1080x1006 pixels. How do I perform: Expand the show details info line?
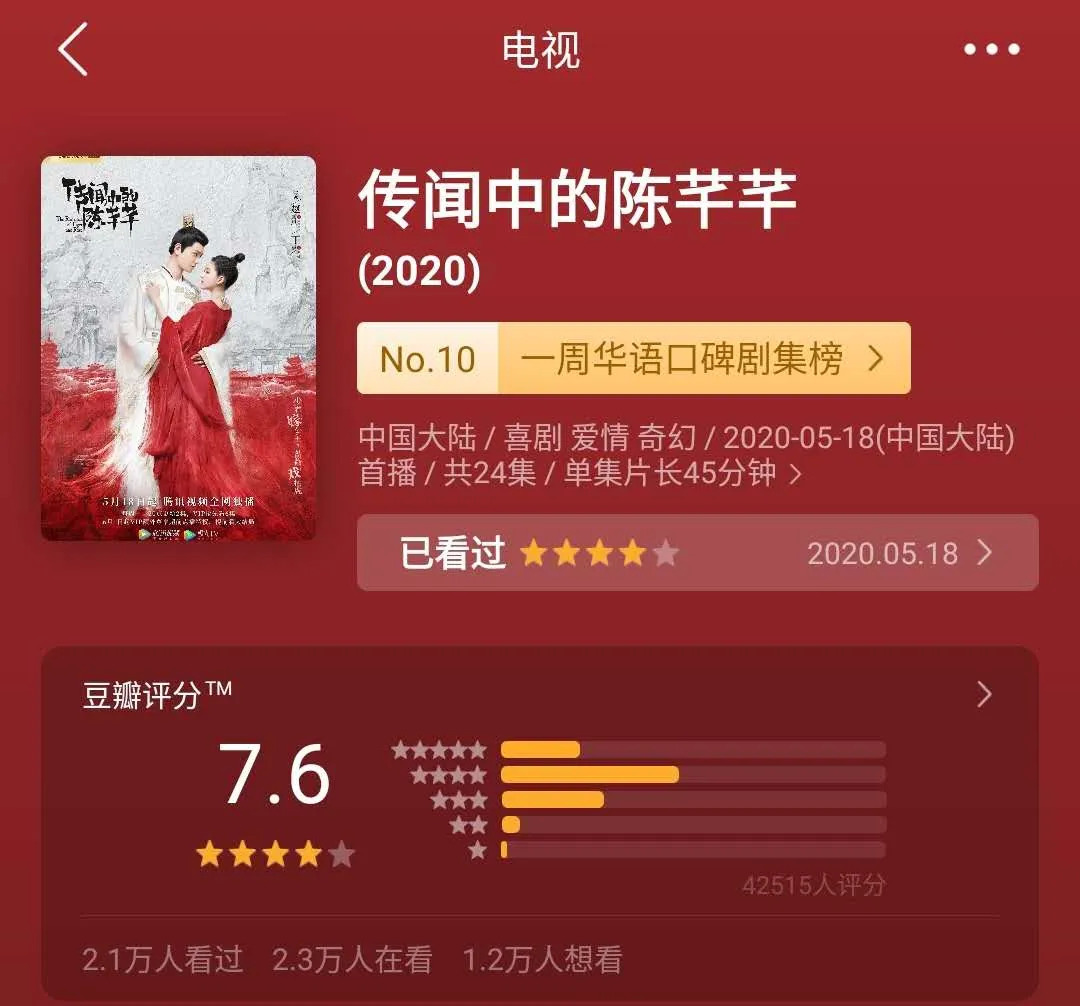tap(796, 474)
